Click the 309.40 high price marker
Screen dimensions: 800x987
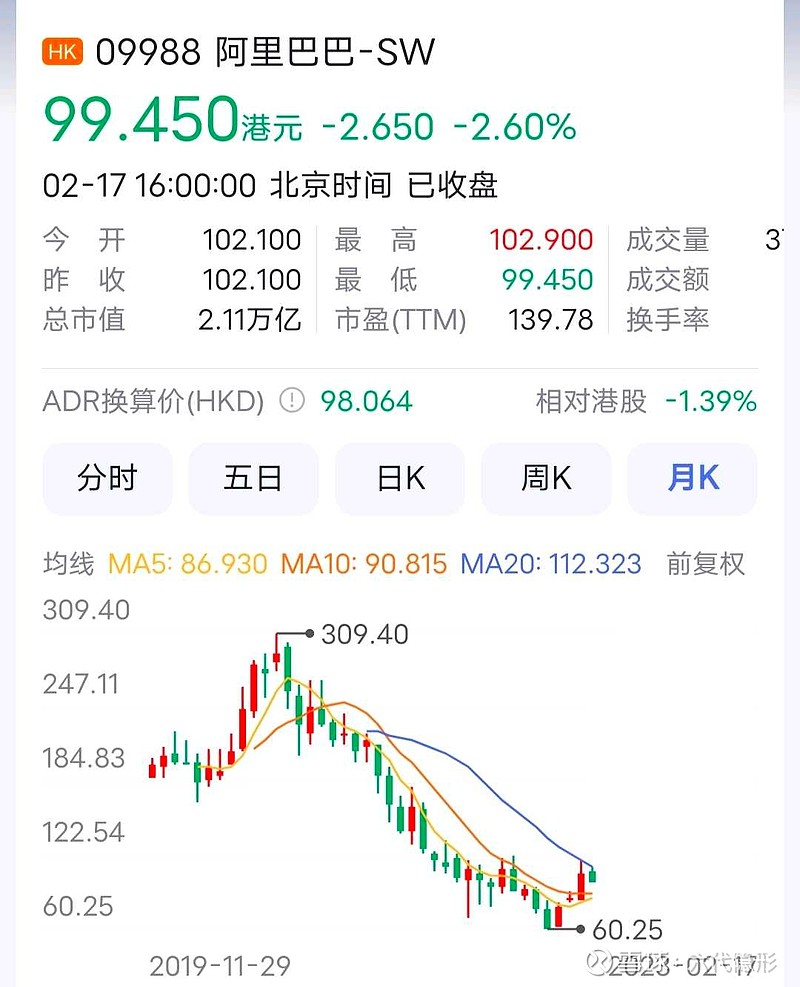click(x=364, y=634)
